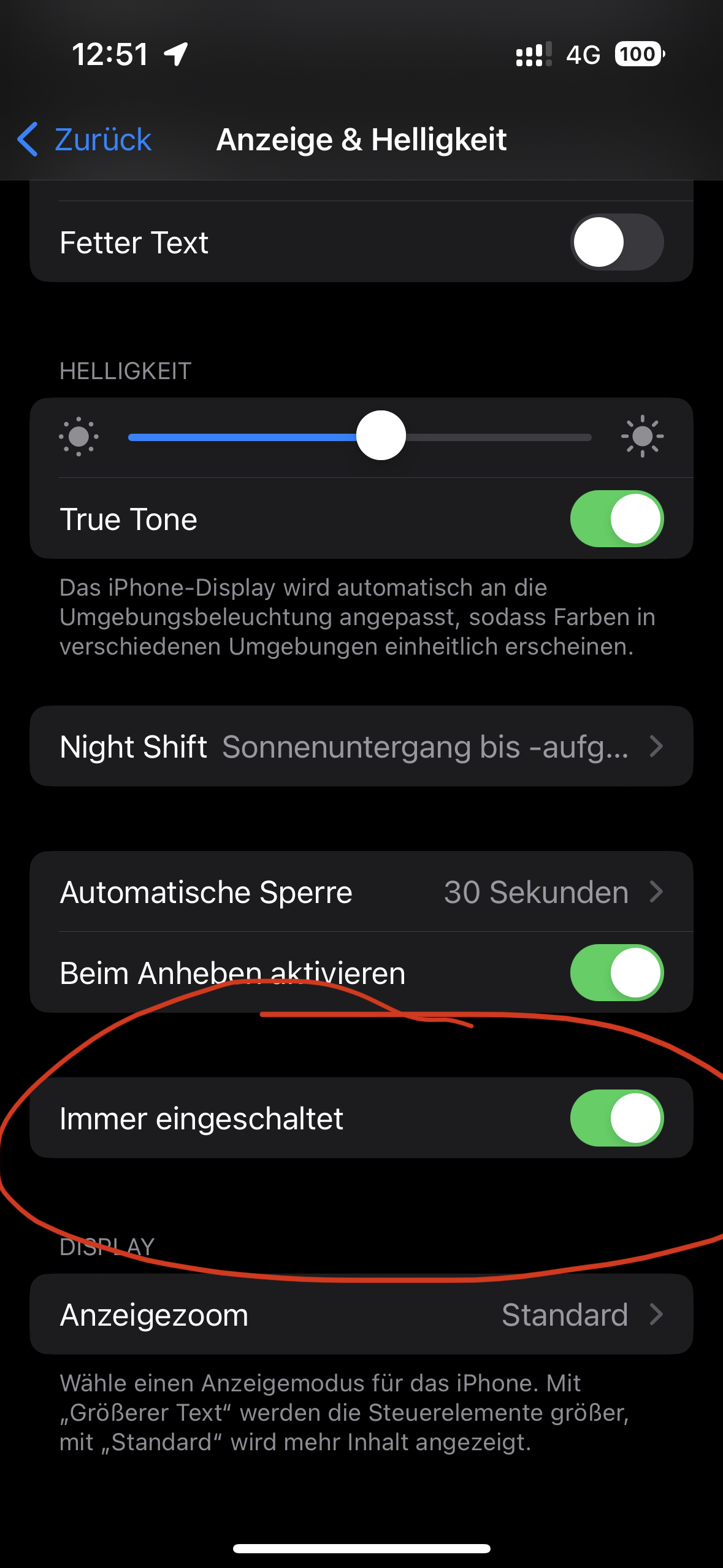Image resolution: width=723 pixels, height=1568 pixels.
Task: Turn off Immer eingeschaltet
Action: [x=616, y=1118]
